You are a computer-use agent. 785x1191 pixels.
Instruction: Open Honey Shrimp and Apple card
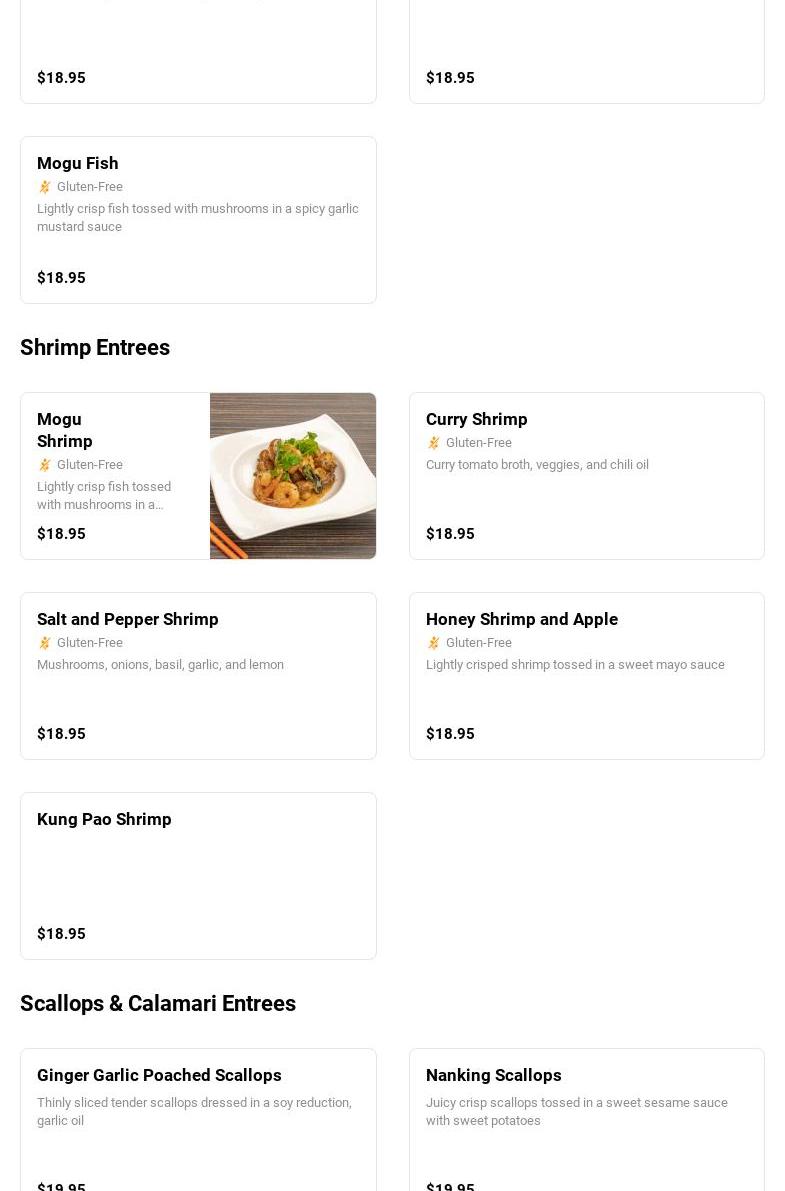coord(586,676)
